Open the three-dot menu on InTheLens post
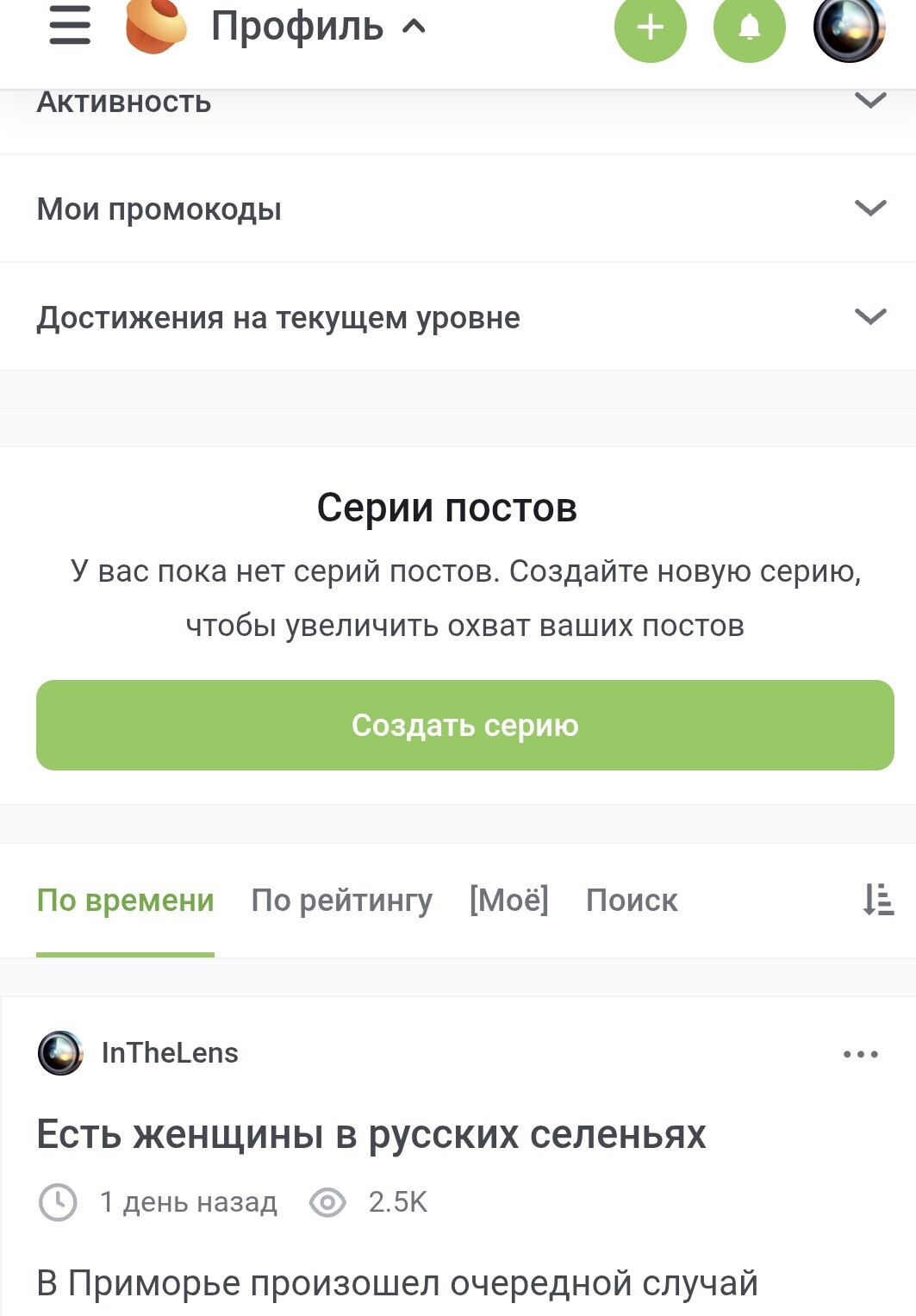916x1316 pixels. pyautogui.click(x=860, y=1054)
